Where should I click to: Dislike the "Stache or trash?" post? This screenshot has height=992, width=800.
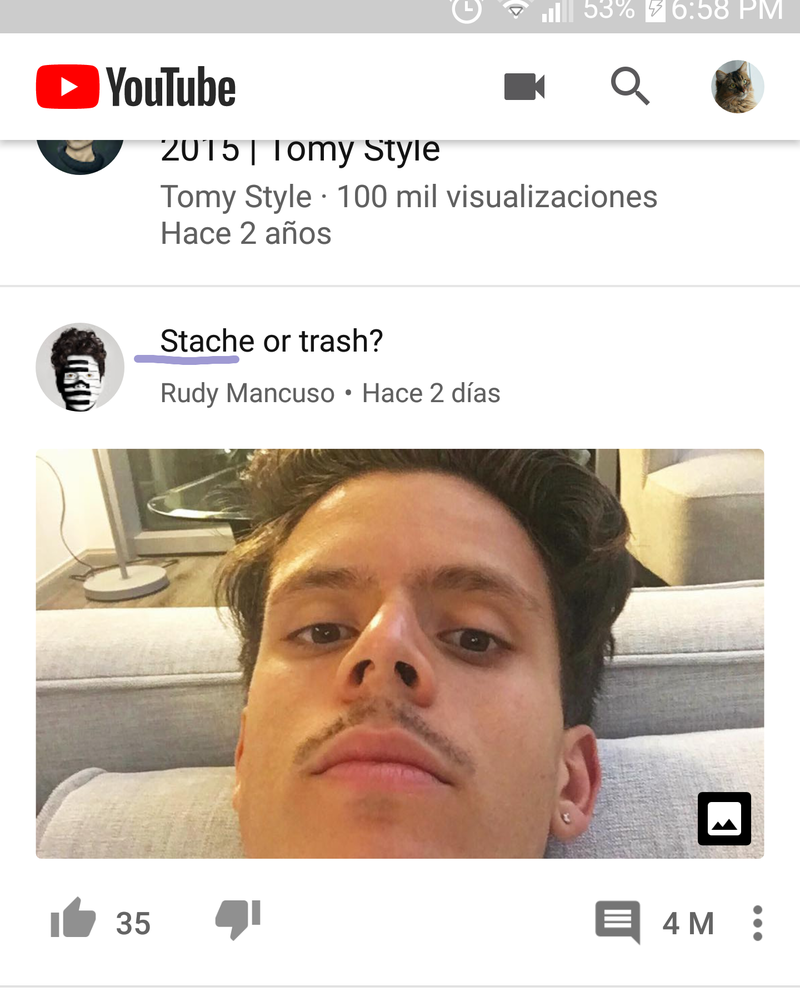238,919
